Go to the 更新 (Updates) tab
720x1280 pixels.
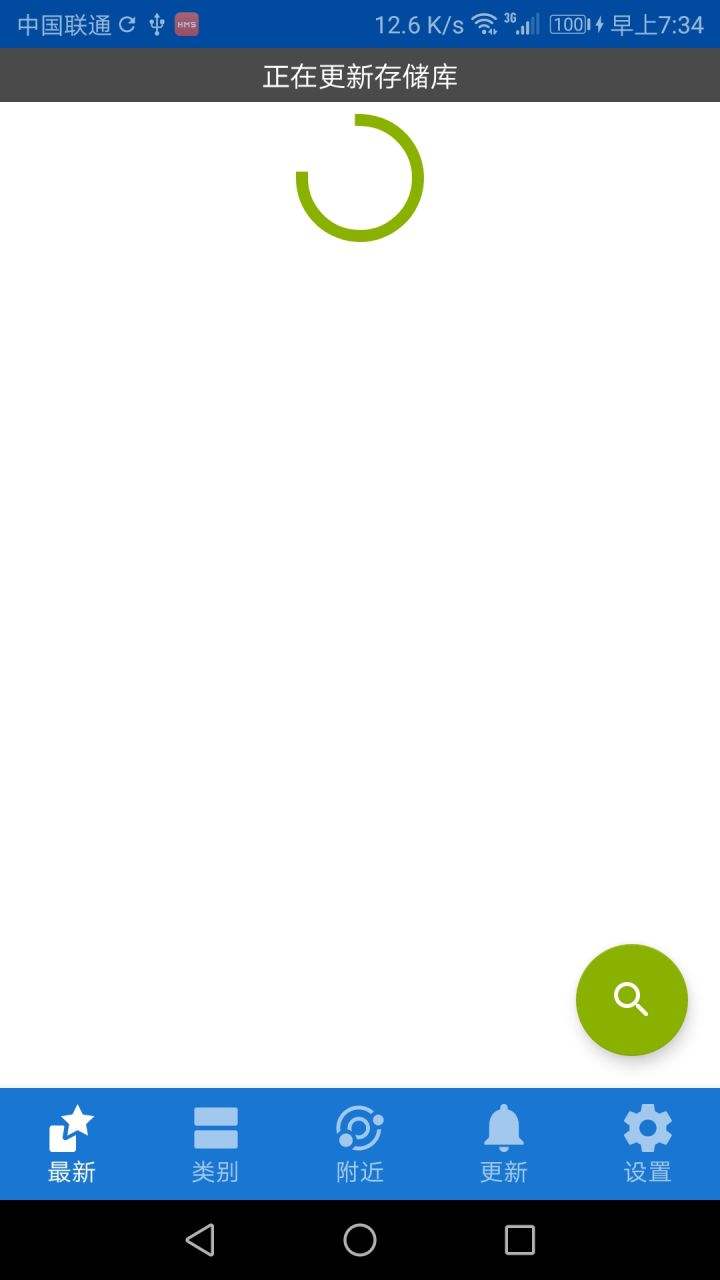click(x=504, y=1144)
